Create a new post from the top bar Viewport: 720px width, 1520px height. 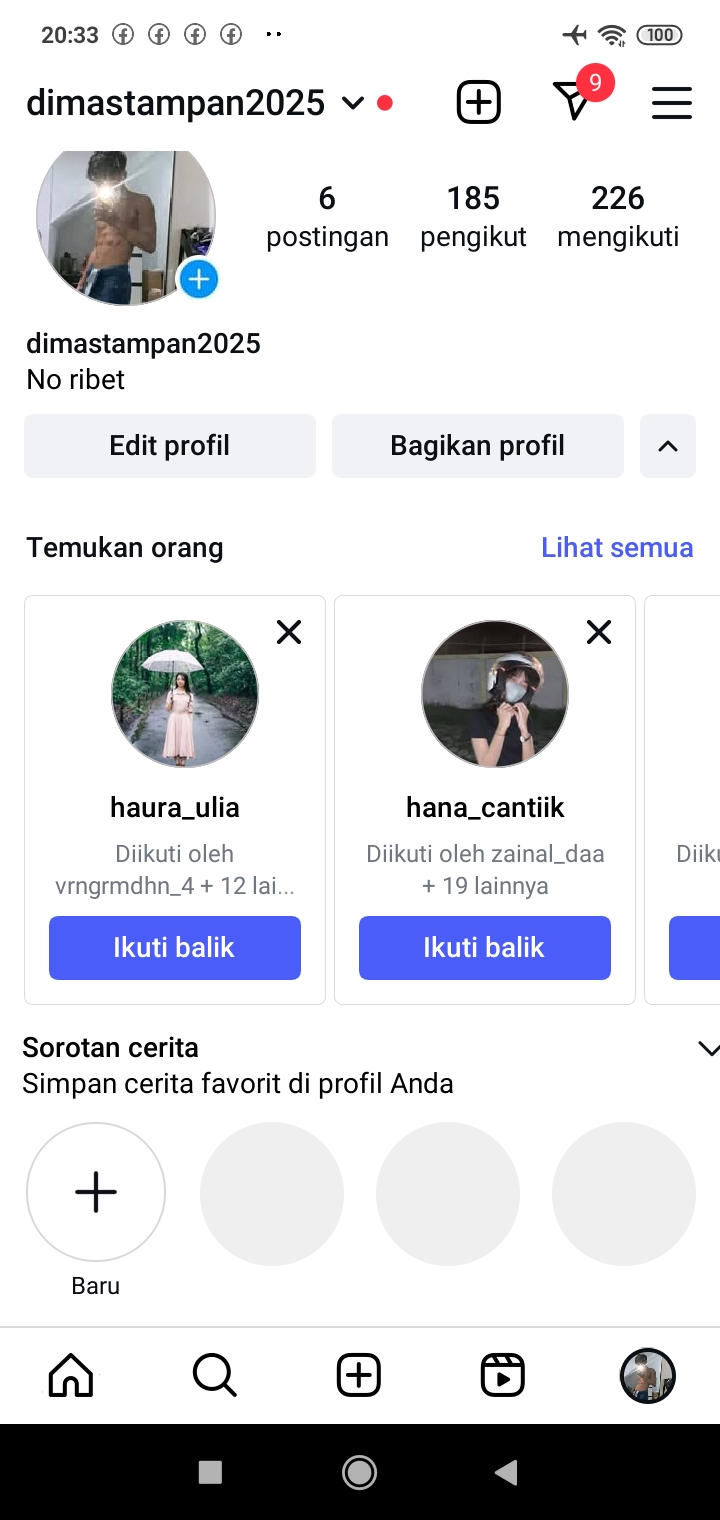click(478, 102)
